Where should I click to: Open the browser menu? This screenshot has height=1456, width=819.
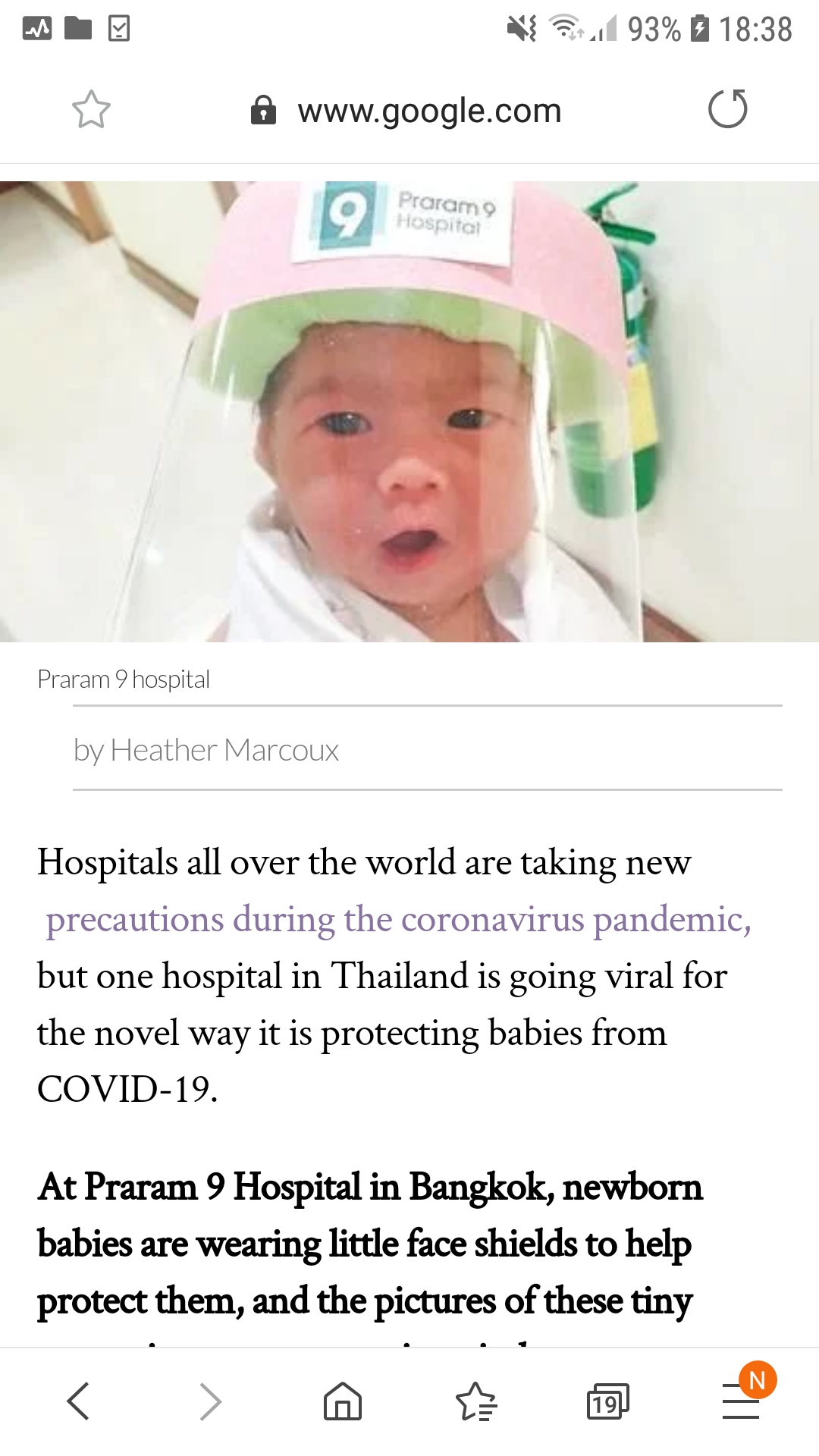(741, 1401)
